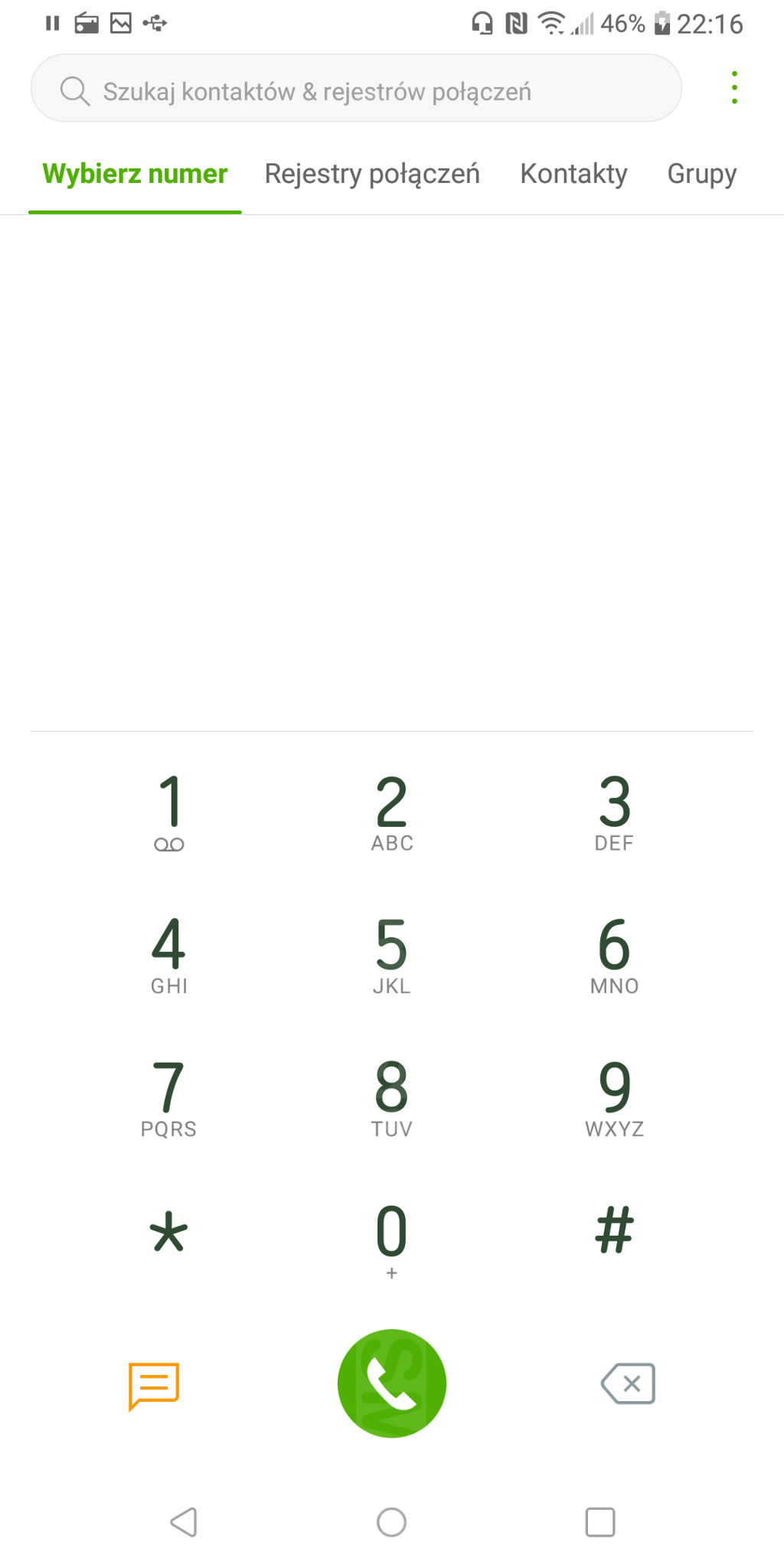Enter digit 4 GHI
784x1568 pixels.
tap(169, 955)
